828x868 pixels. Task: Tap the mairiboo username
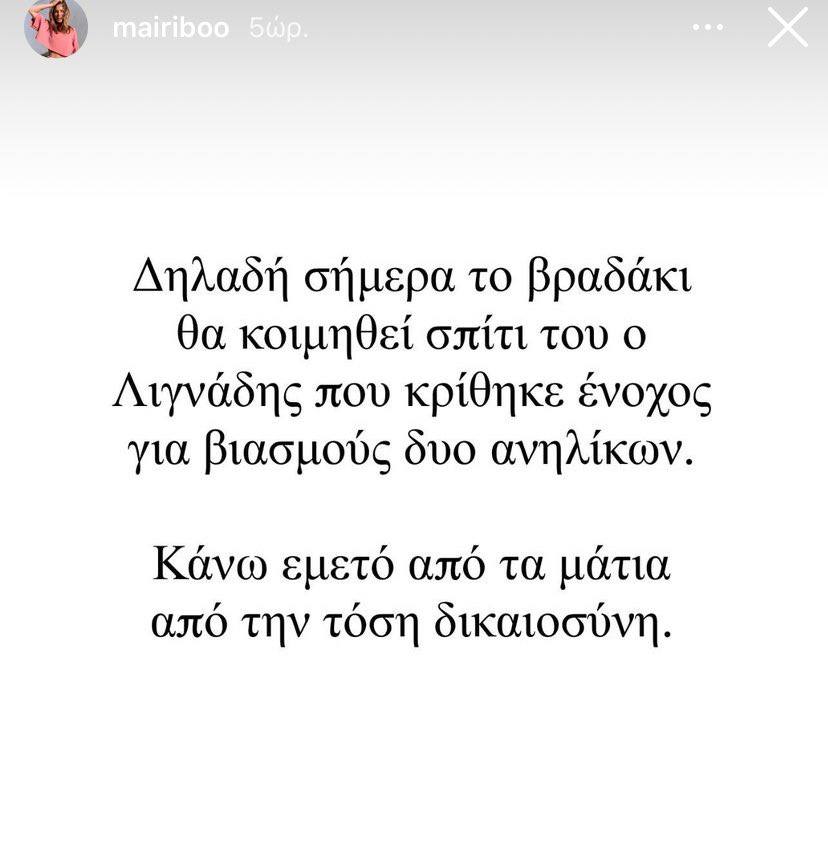[170, 28]
